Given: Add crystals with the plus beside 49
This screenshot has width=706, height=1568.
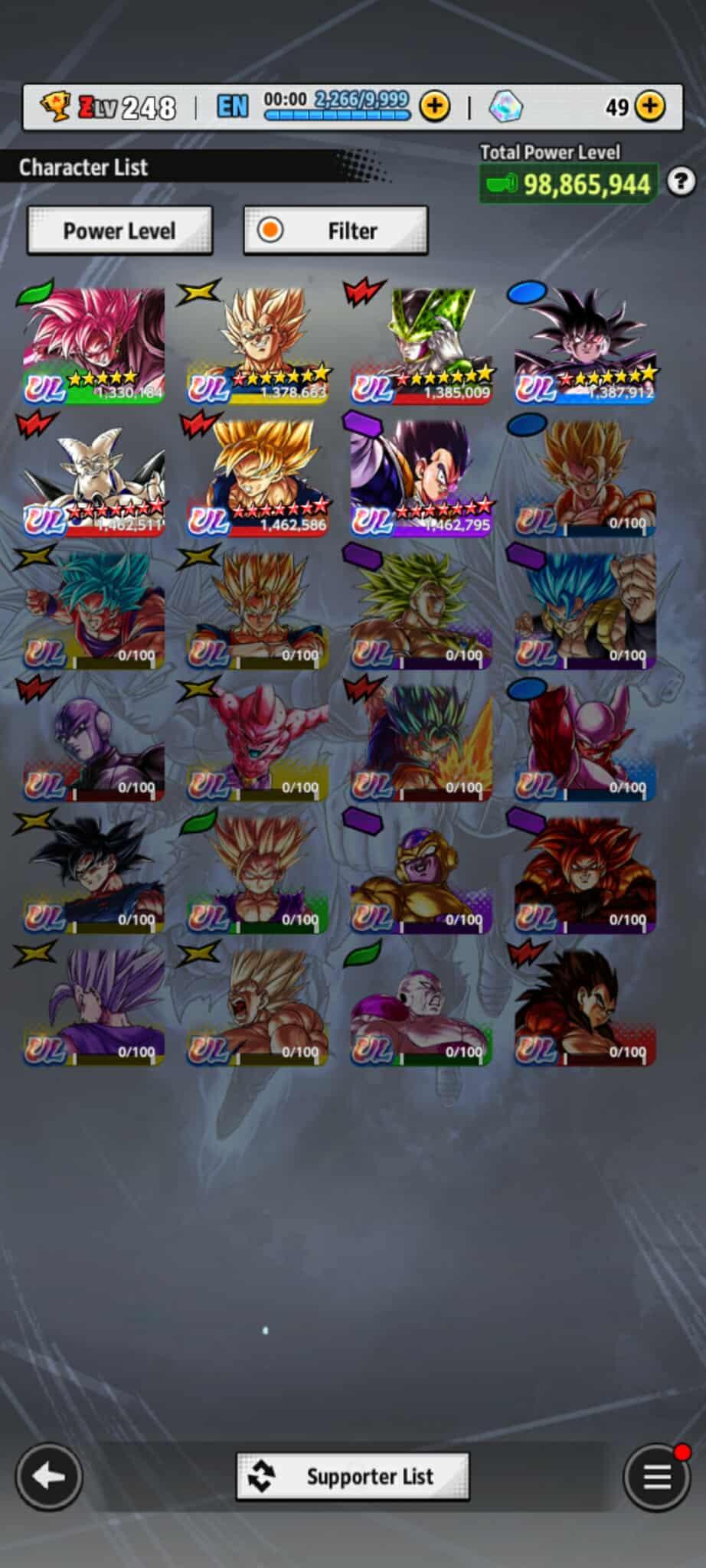Looking at the screenshot, I should (x=651, y=106).
